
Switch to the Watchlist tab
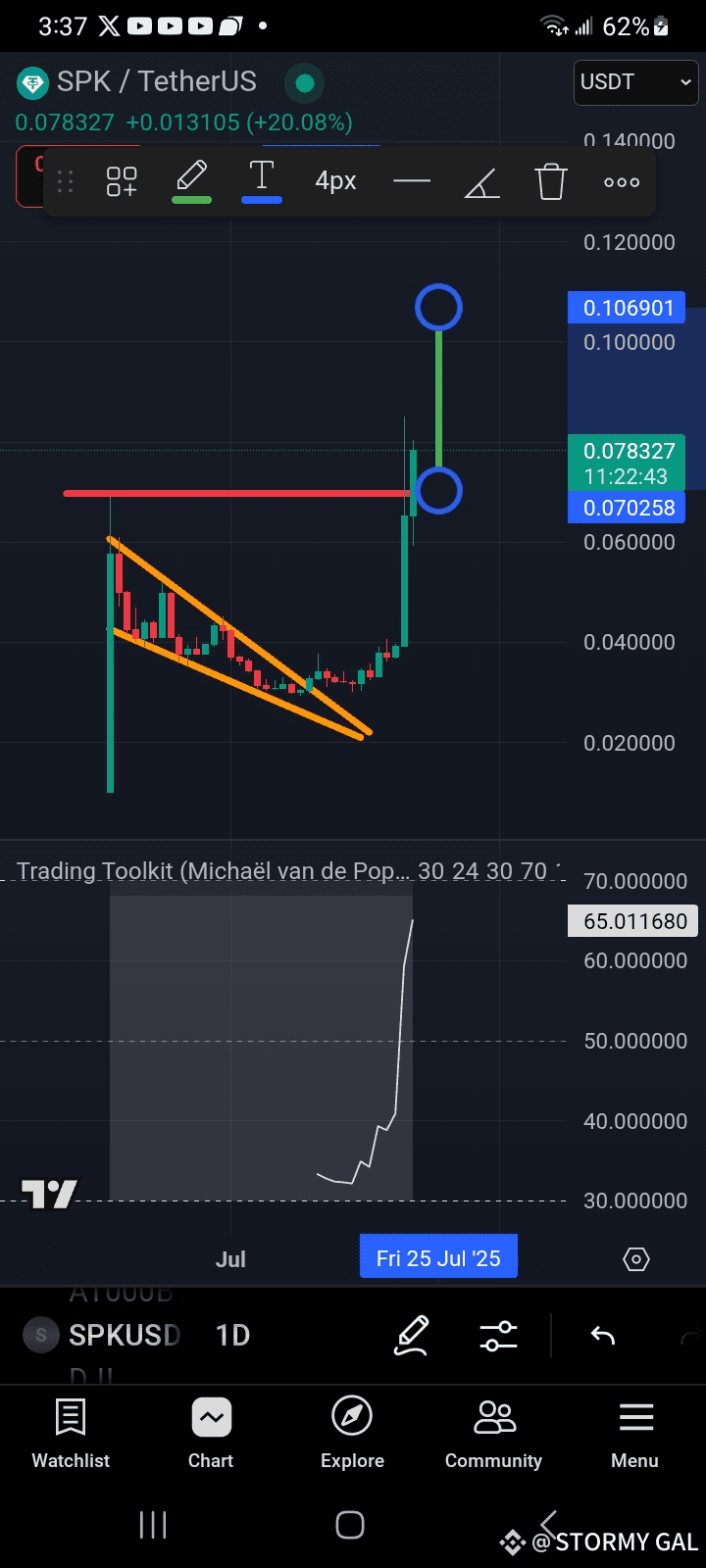(71, 1434)
